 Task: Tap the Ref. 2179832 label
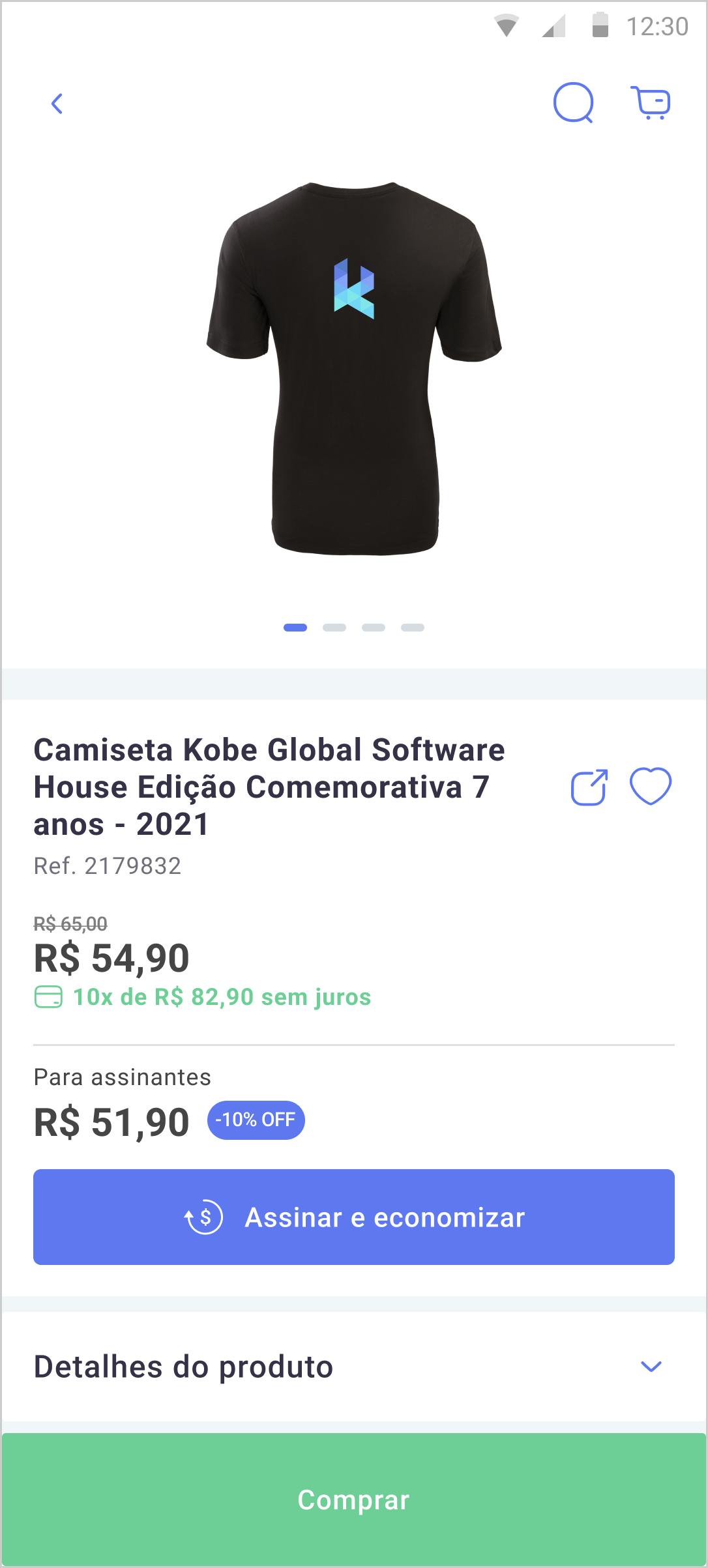[x=109, y=865]
